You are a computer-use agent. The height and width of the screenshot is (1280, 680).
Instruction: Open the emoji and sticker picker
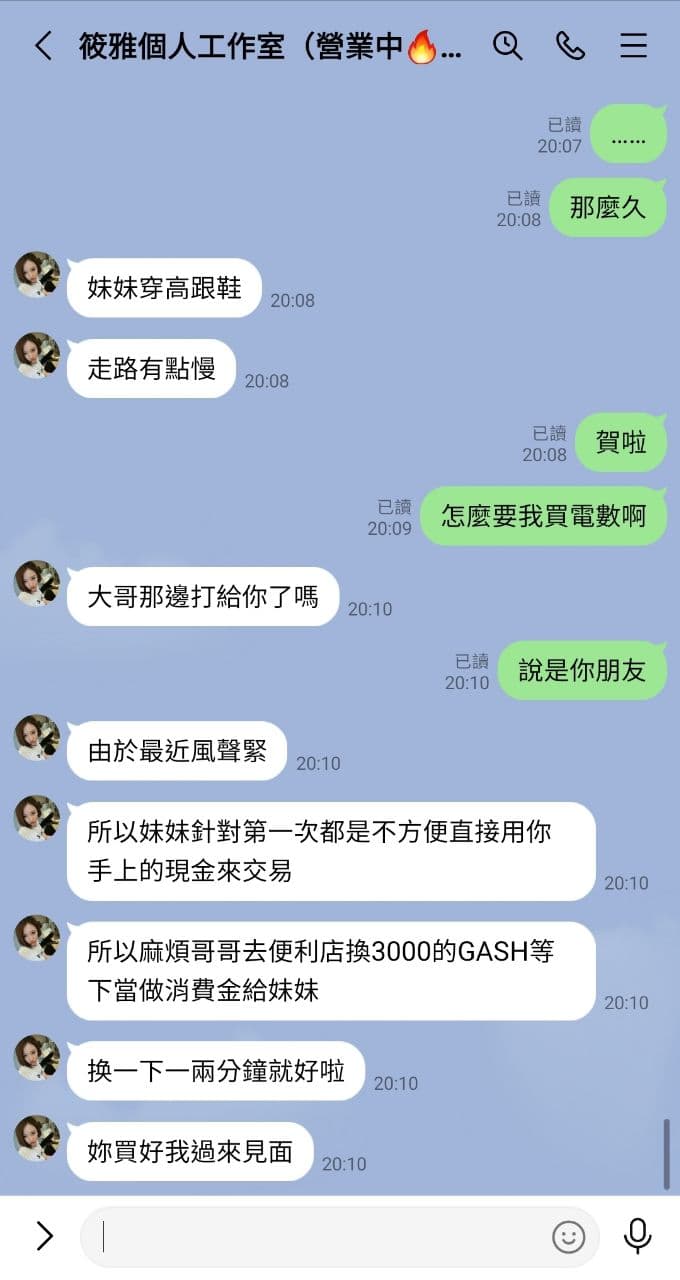click(568, 1237)
